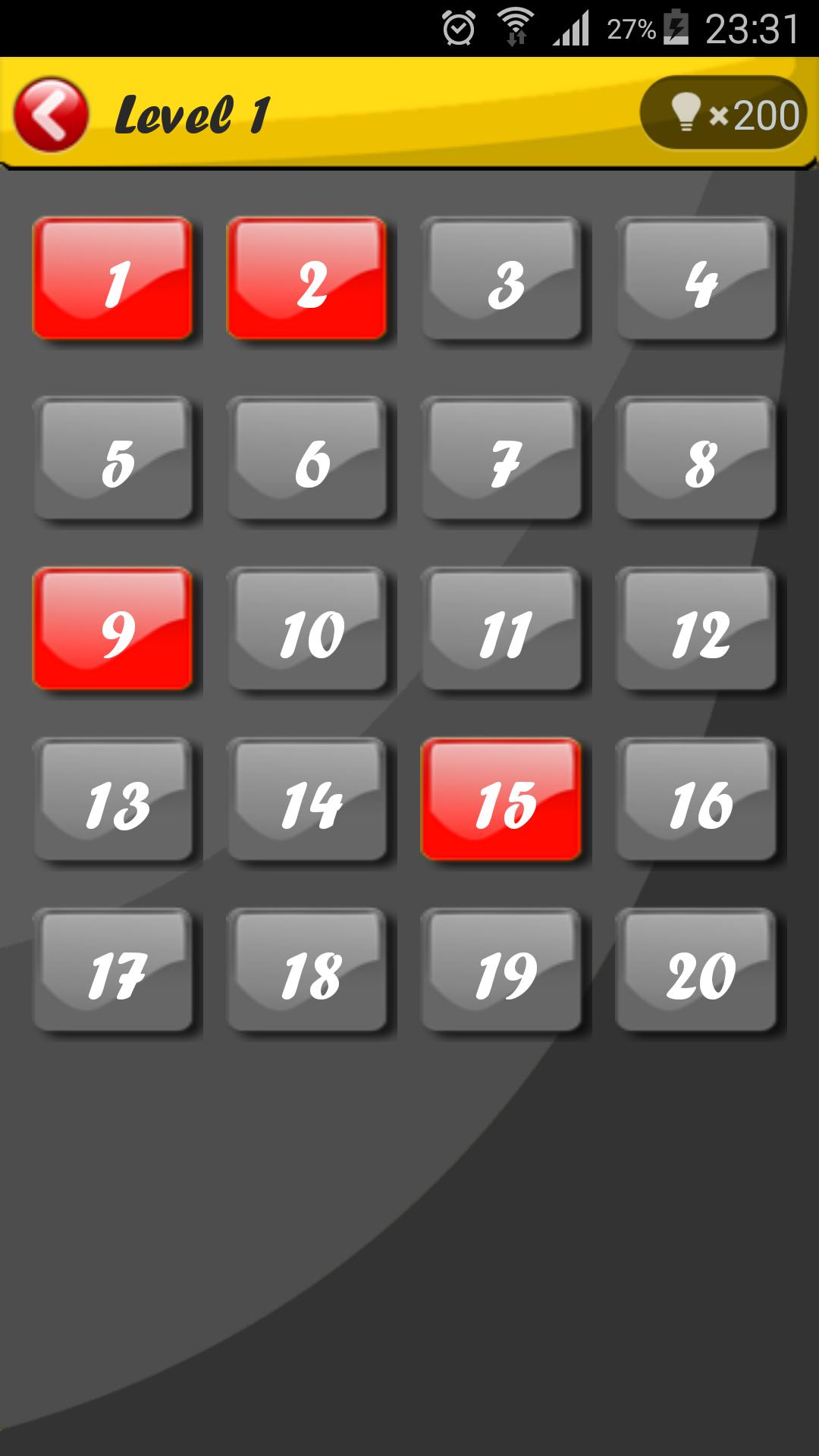Open puzzle number 12

pyautogui.click(x=696, y=629)
